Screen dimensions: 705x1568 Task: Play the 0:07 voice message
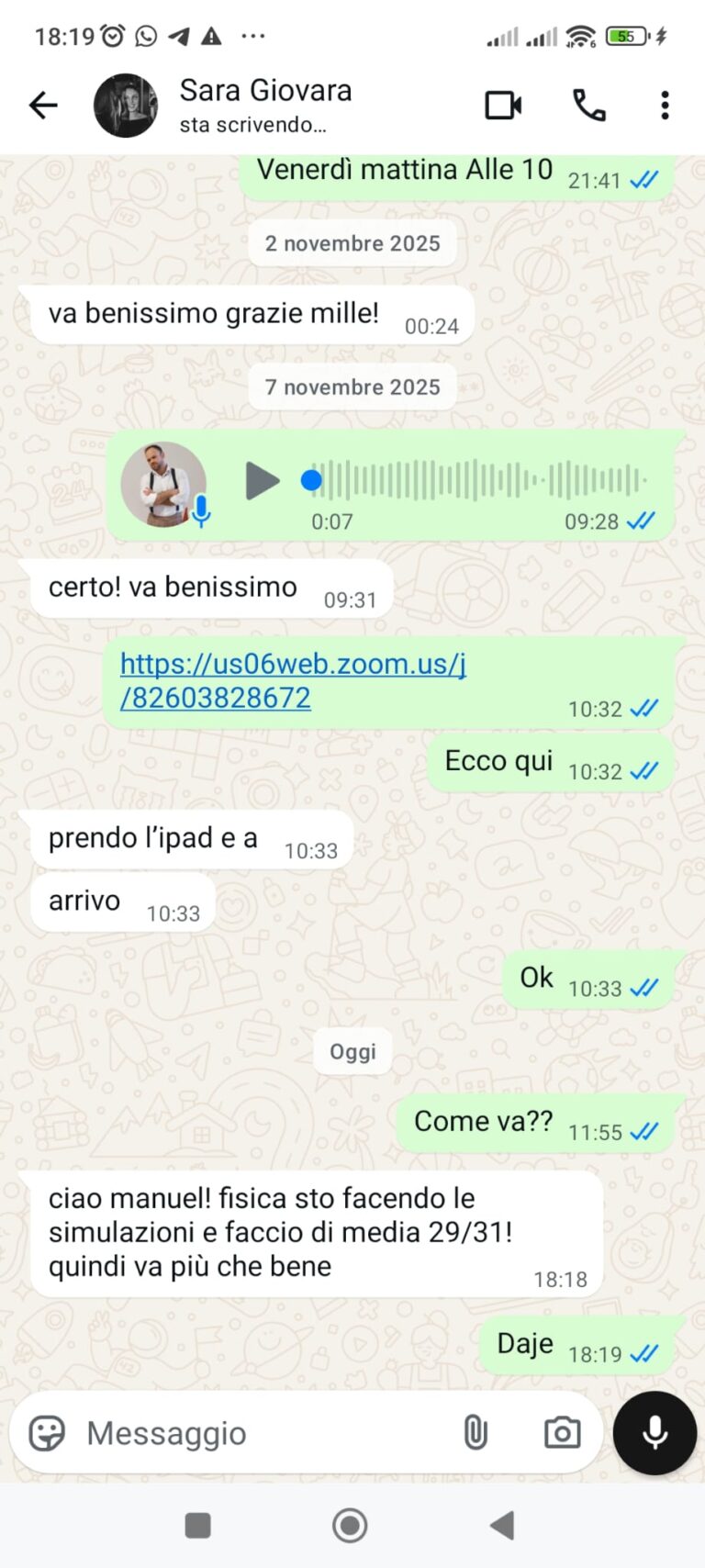click(x=262, y=480)
